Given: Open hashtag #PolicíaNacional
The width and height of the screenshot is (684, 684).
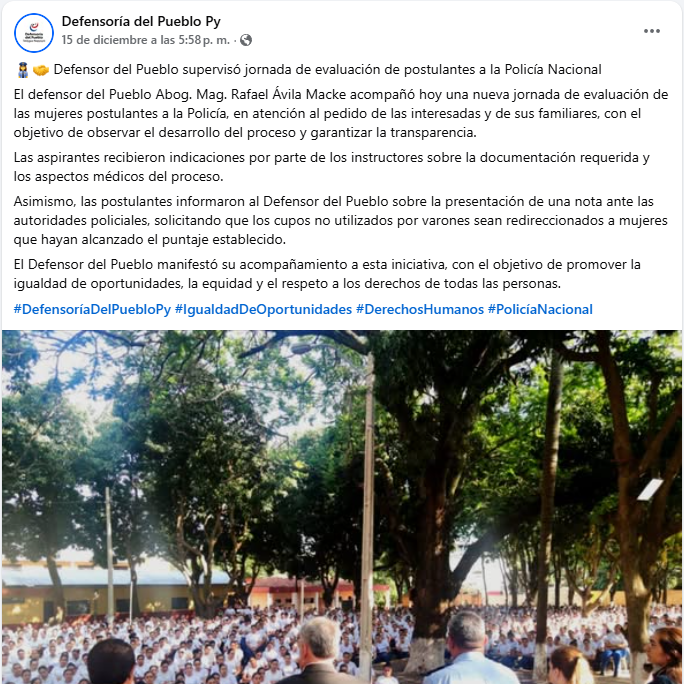Looking at the screenshot, I should tap(540, 309).
